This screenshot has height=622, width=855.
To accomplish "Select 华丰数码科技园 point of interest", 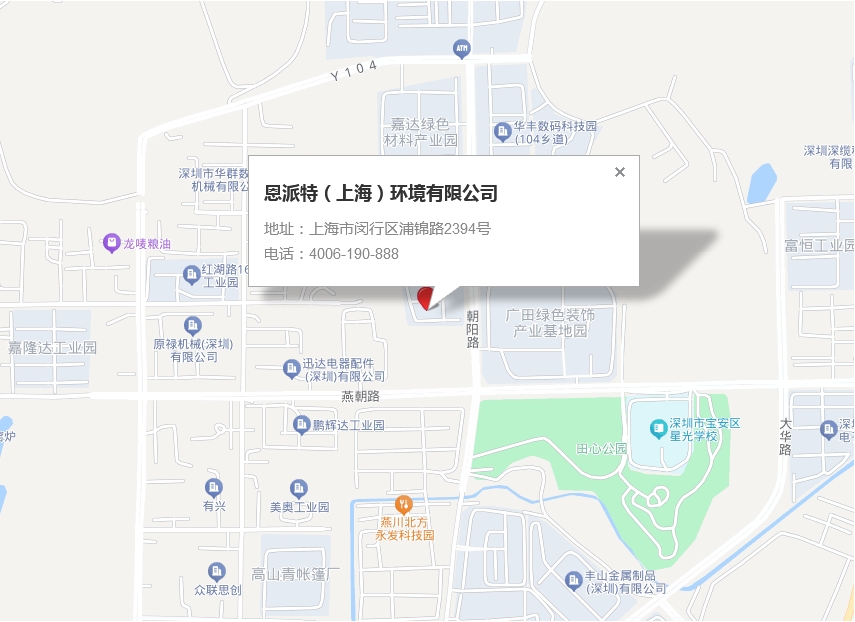I will (503, 131).
